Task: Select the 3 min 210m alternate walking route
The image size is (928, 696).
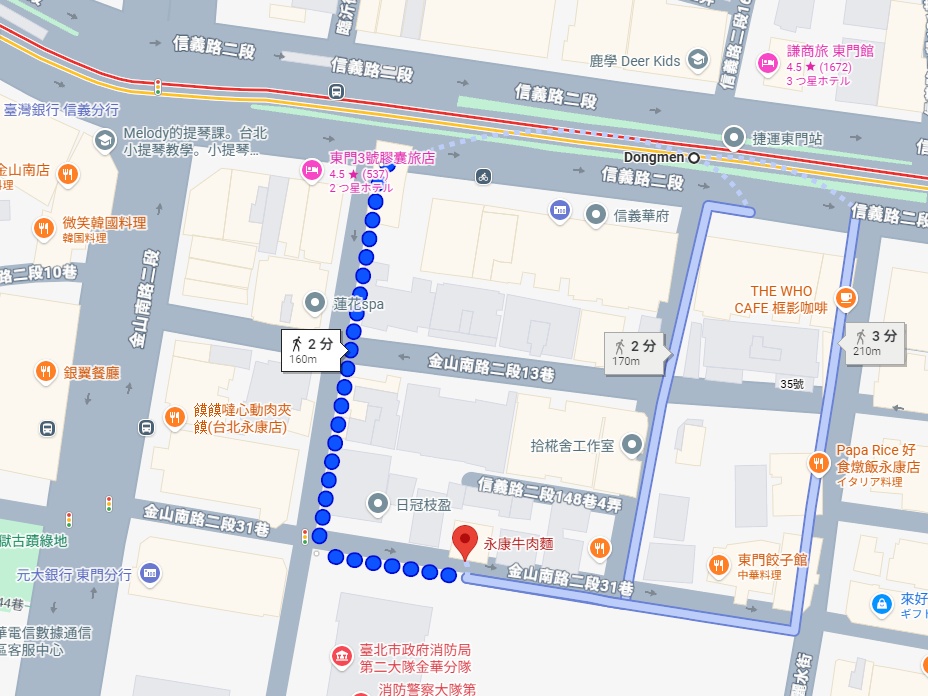Action: tap(876, 342)
